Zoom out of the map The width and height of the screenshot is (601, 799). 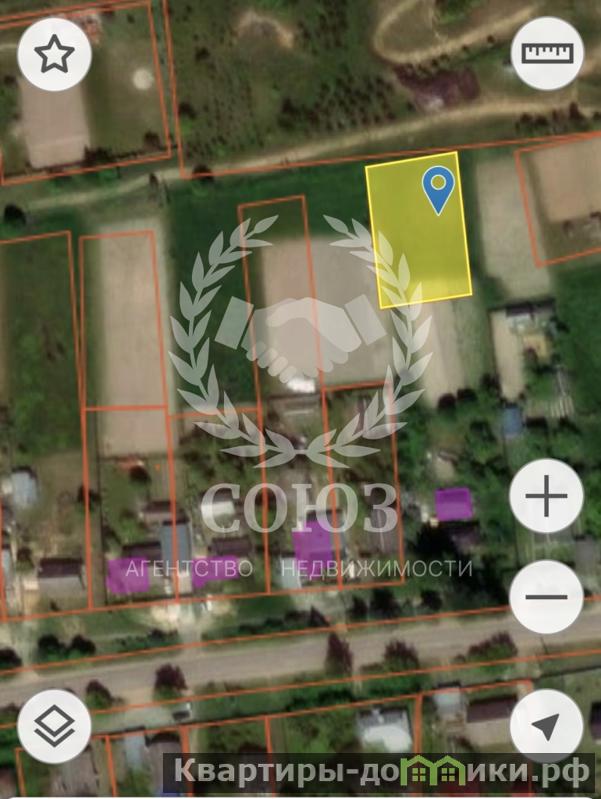tap(546, 597)
